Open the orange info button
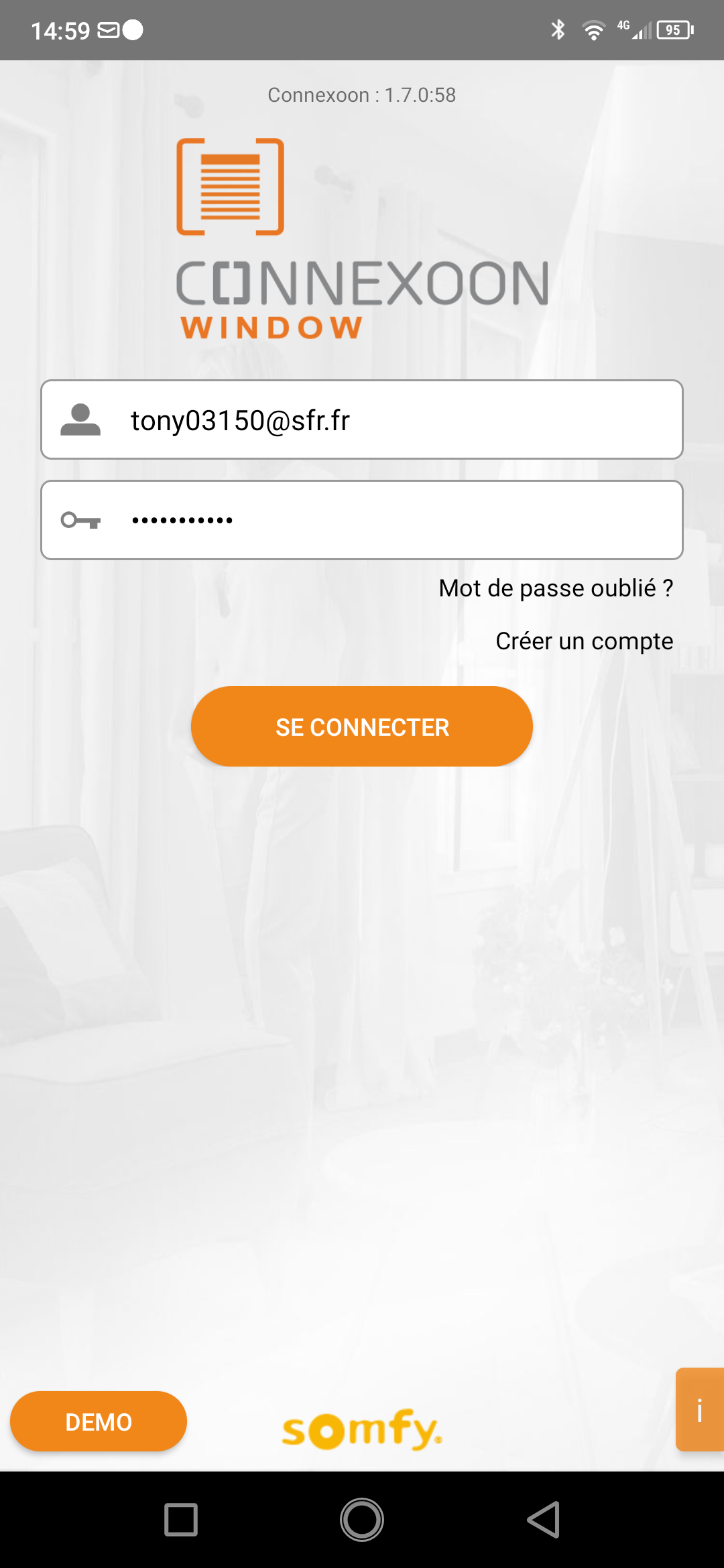724x1568 pixels. click(700, 1410)
